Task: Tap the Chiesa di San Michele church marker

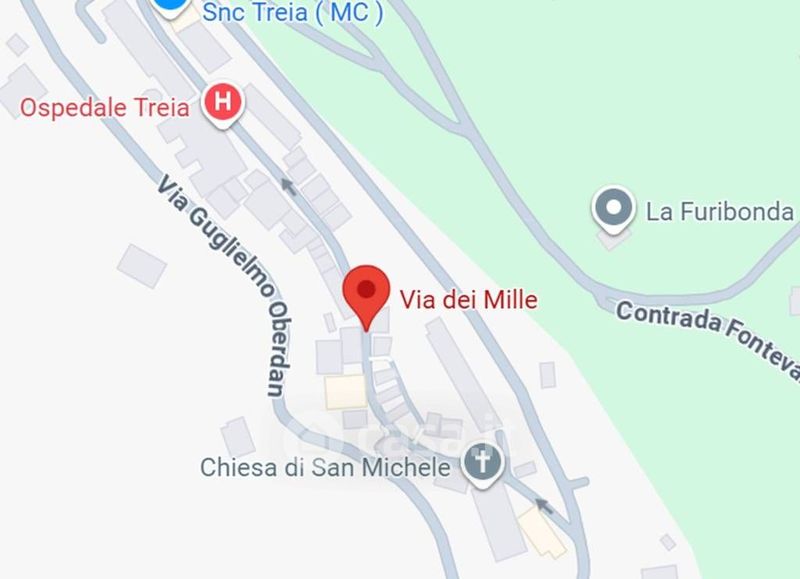Action: coord(482,463)
